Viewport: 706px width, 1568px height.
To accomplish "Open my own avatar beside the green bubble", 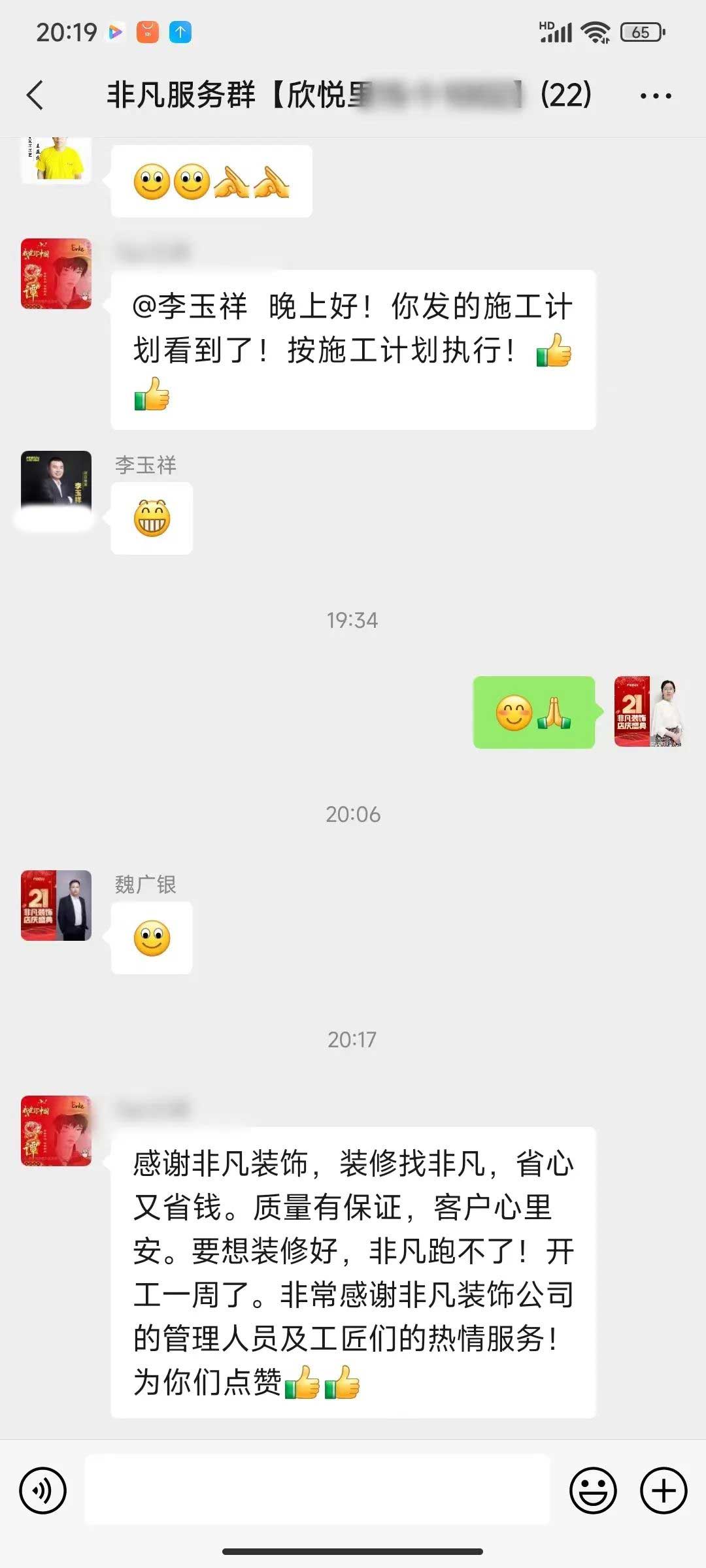I will coord(648,711).
